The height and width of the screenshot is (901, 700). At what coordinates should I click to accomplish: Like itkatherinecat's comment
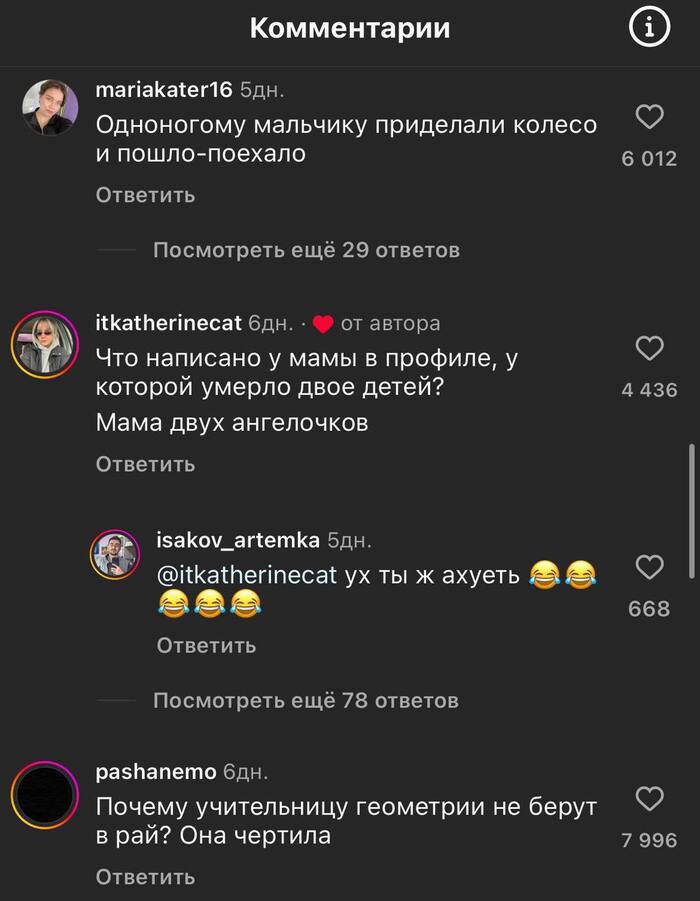[650, 349]
